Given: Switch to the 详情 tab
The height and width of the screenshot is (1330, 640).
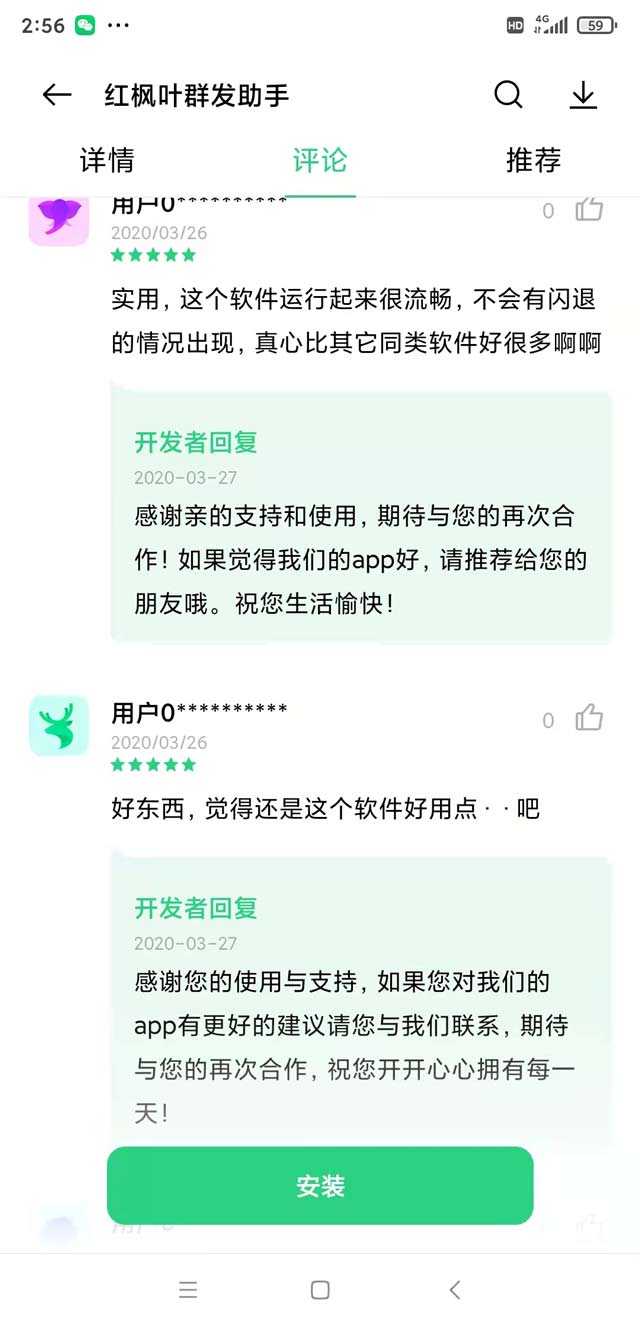Looking at the screenshot, I should coord(107,160).
